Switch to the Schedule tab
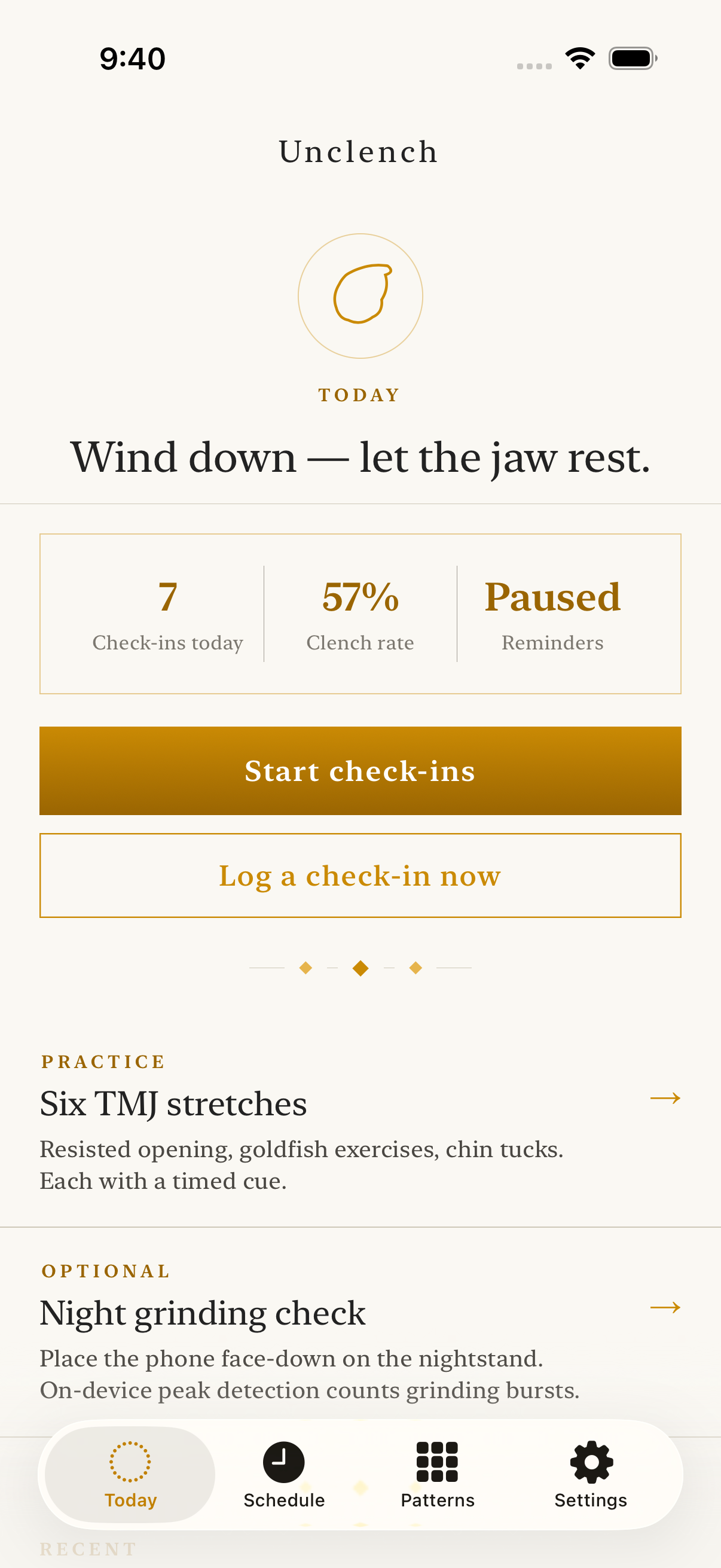 pyautogui.click(x=283, y=1474)
